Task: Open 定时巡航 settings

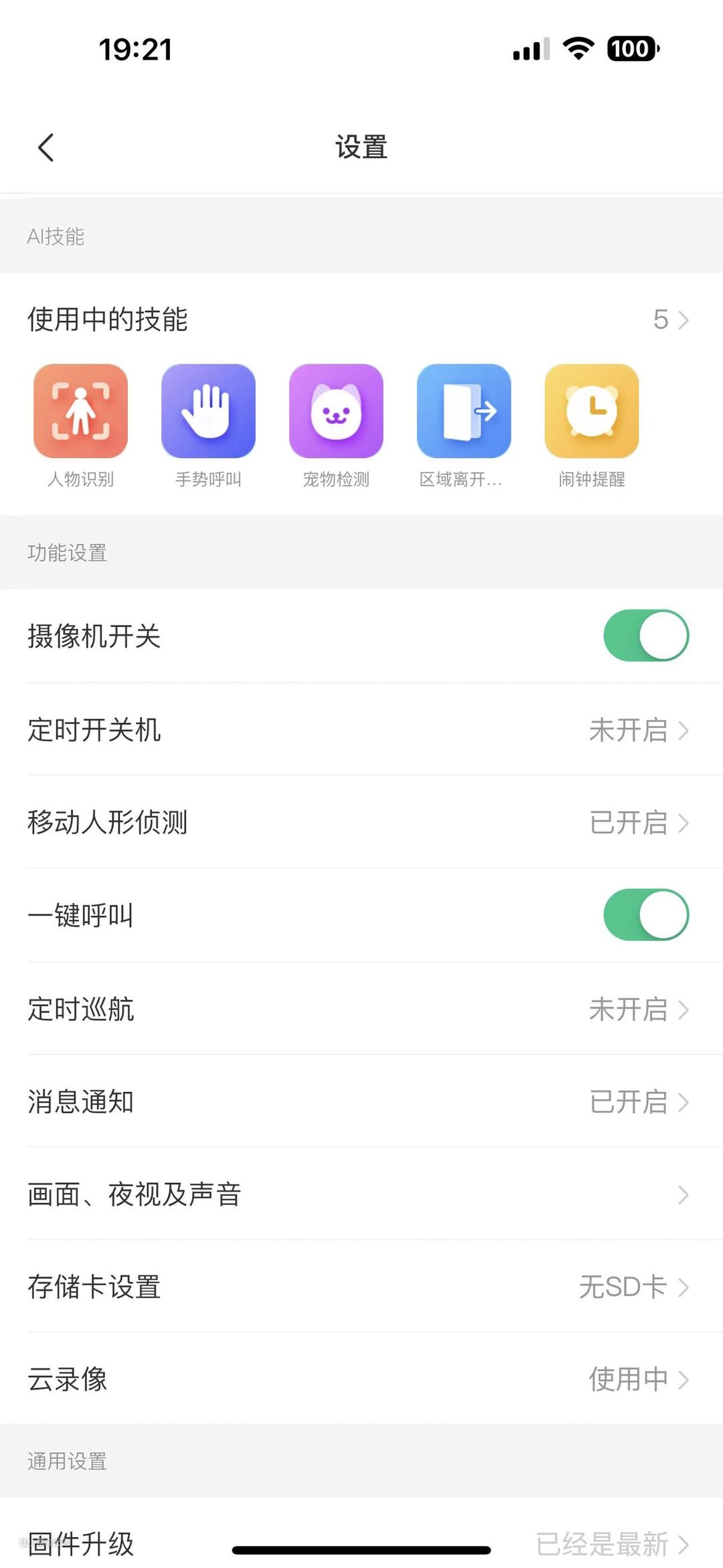Action: tap(361, 1009)
